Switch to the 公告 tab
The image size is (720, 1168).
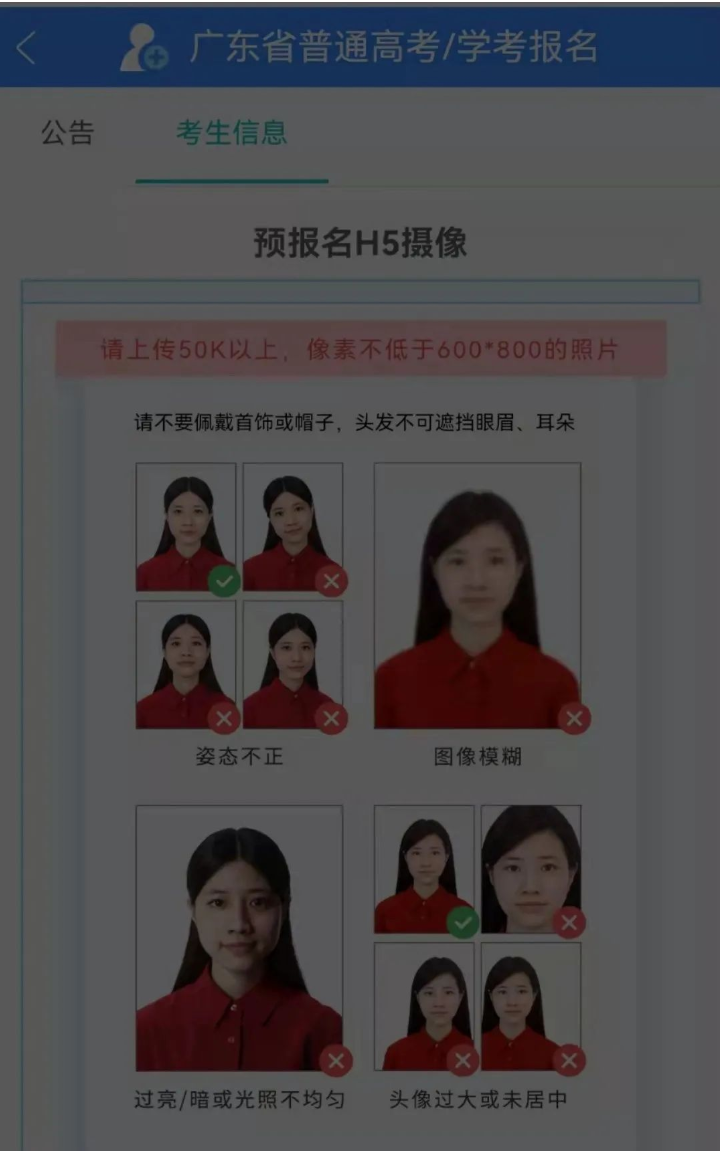click(67, 132)
